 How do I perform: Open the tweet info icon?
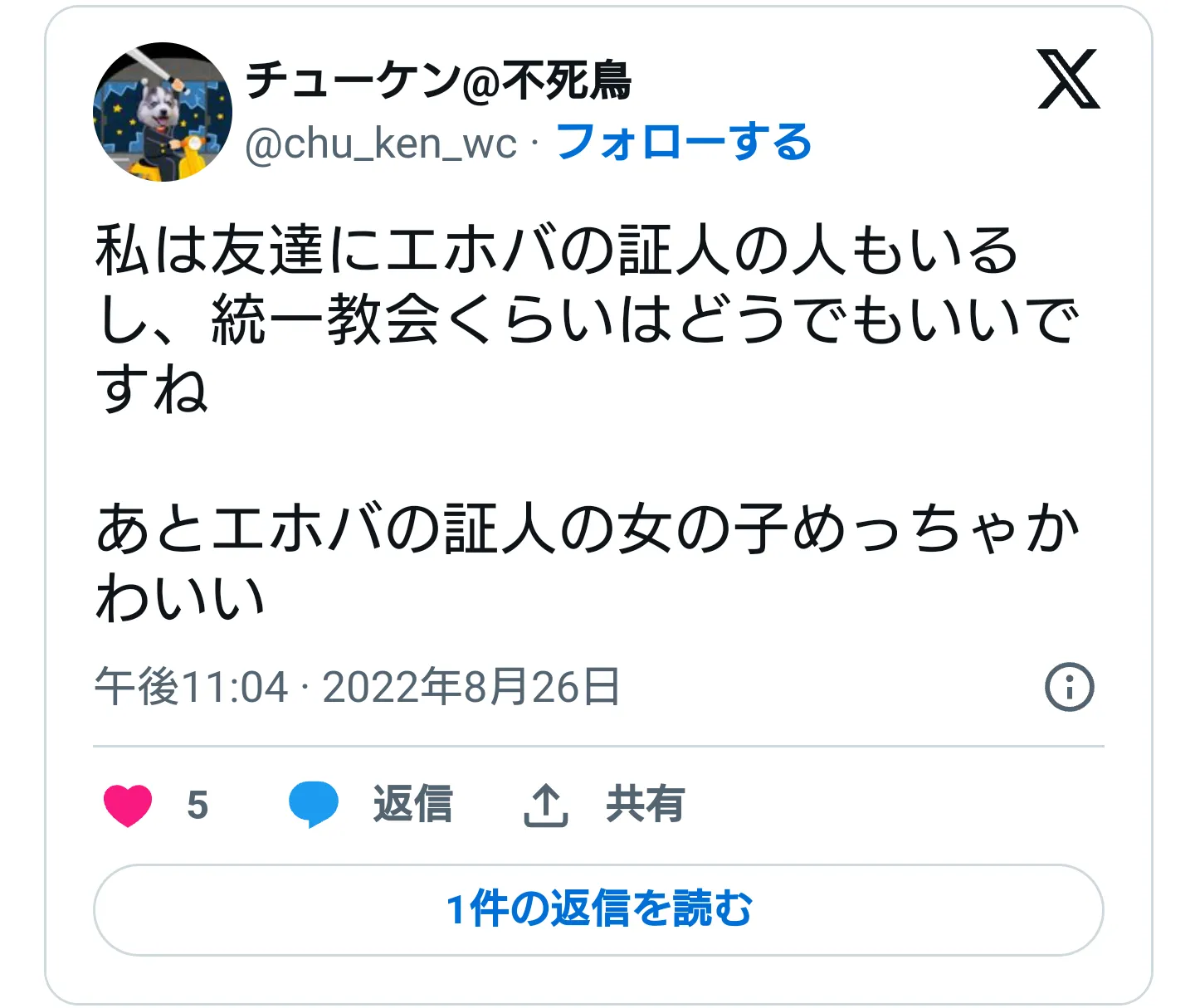(1069, 687)
